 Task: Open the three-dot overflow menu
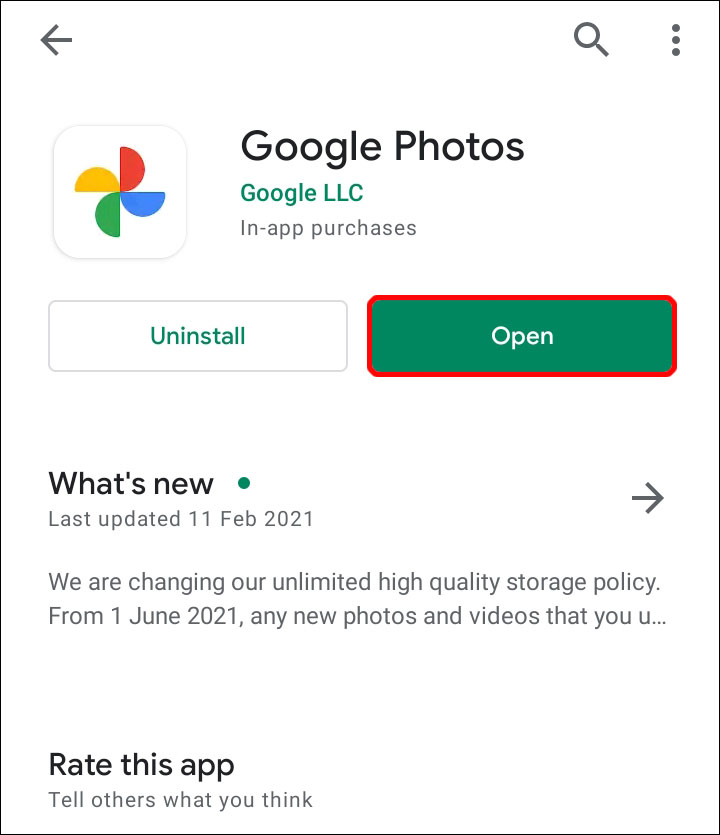pos(676,40)
